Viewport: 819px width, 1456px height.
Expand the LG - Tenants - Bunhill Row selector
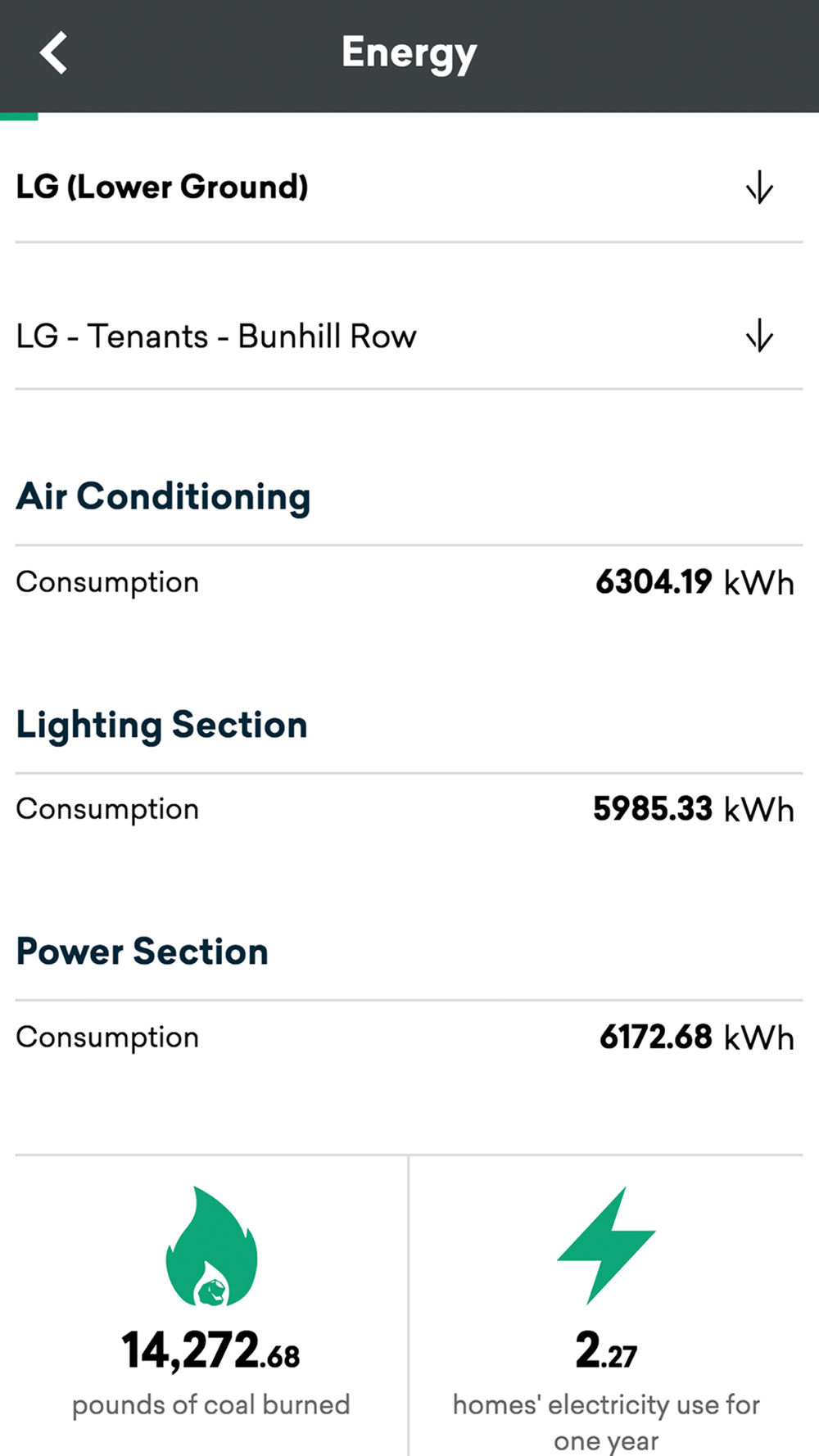[409, 336]
